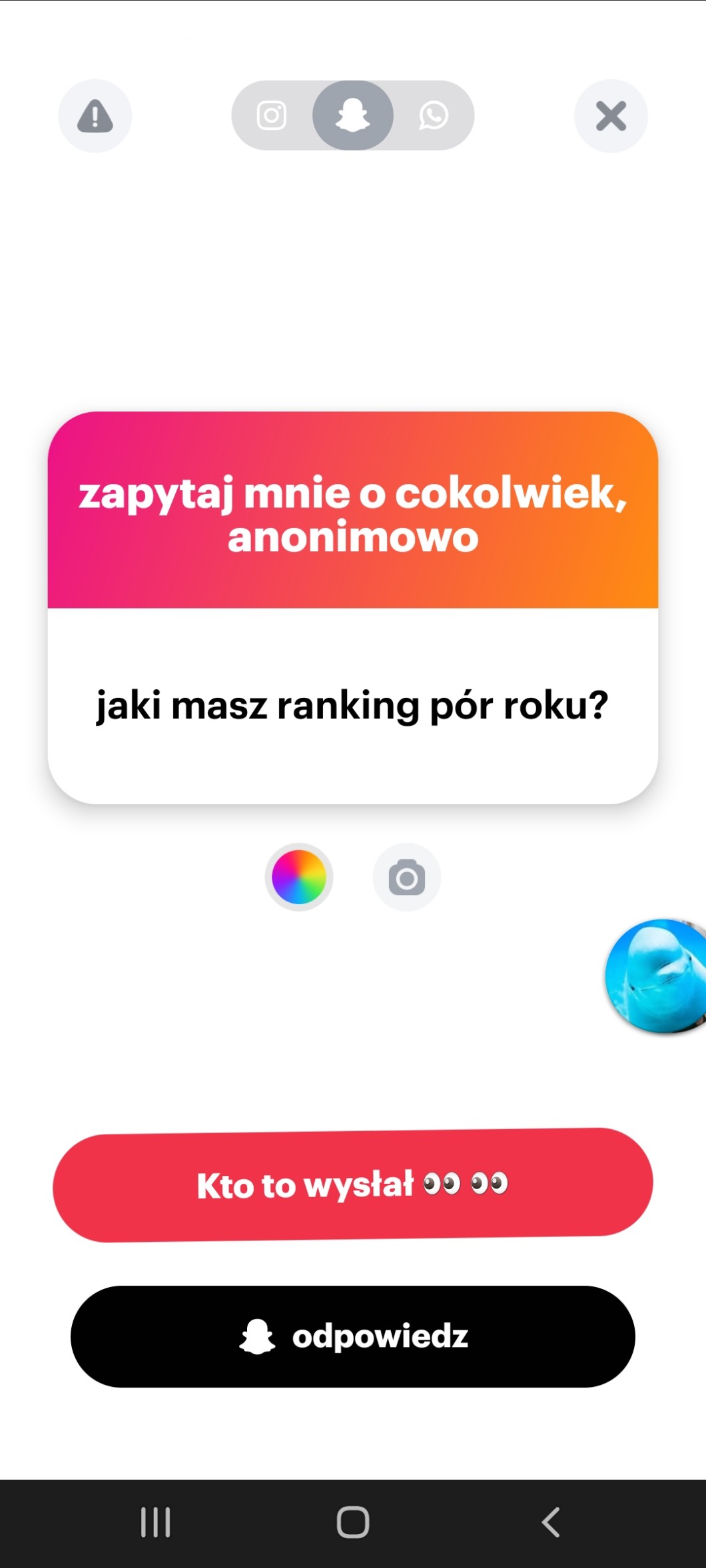This screenshot has height=1568, width=706.
Task: Switch to the Instagram share option
Action: [272, 116]
